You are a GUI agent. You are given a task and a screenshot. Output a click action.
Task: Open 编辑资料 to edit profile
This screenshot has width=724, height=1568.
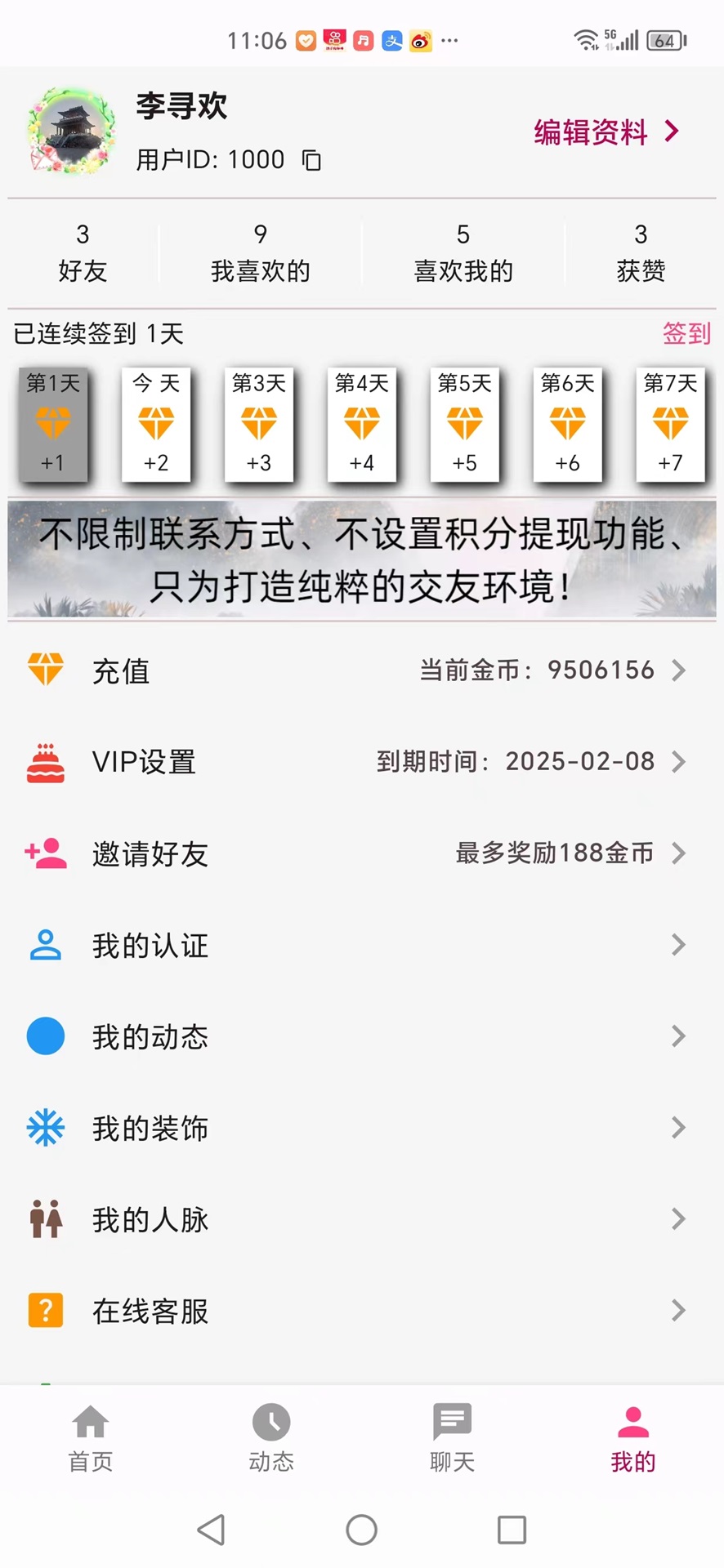coord(606,131)
